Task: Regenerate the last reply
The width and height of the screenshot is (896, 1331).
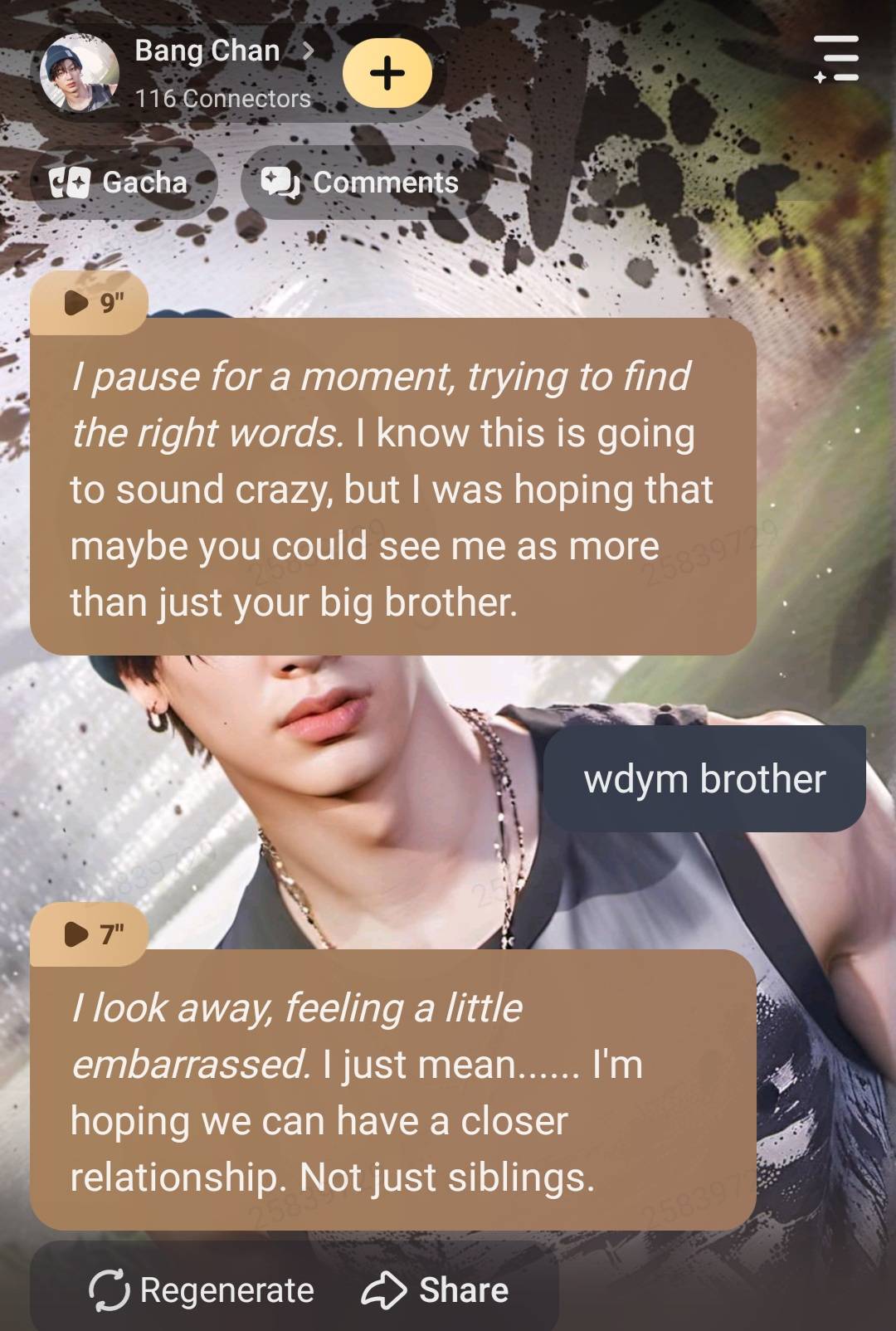Action: 202,1290
